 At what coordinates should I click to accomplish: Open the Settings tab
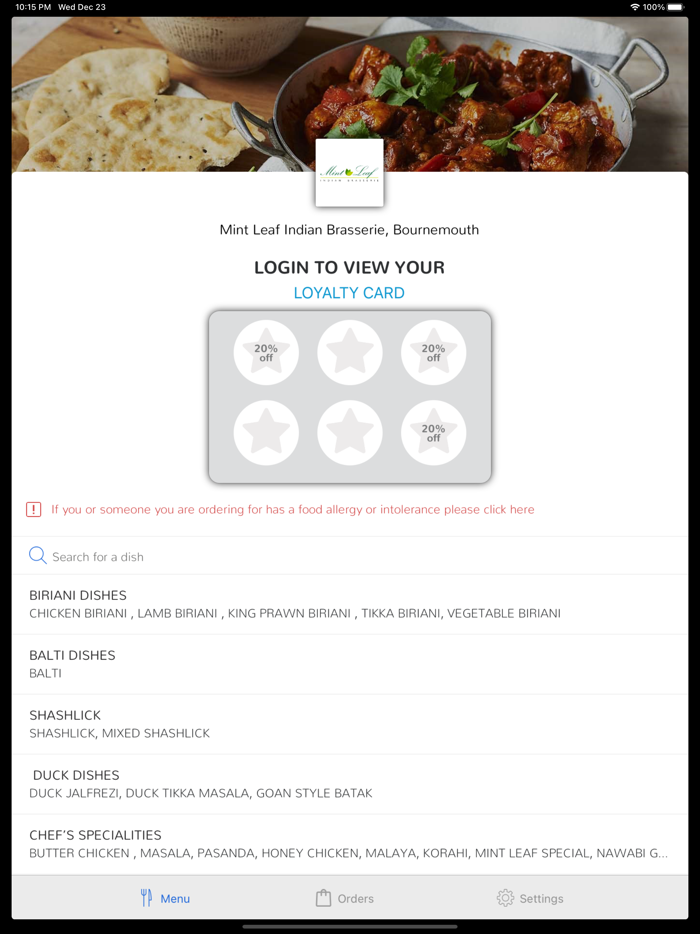[530, 898]
